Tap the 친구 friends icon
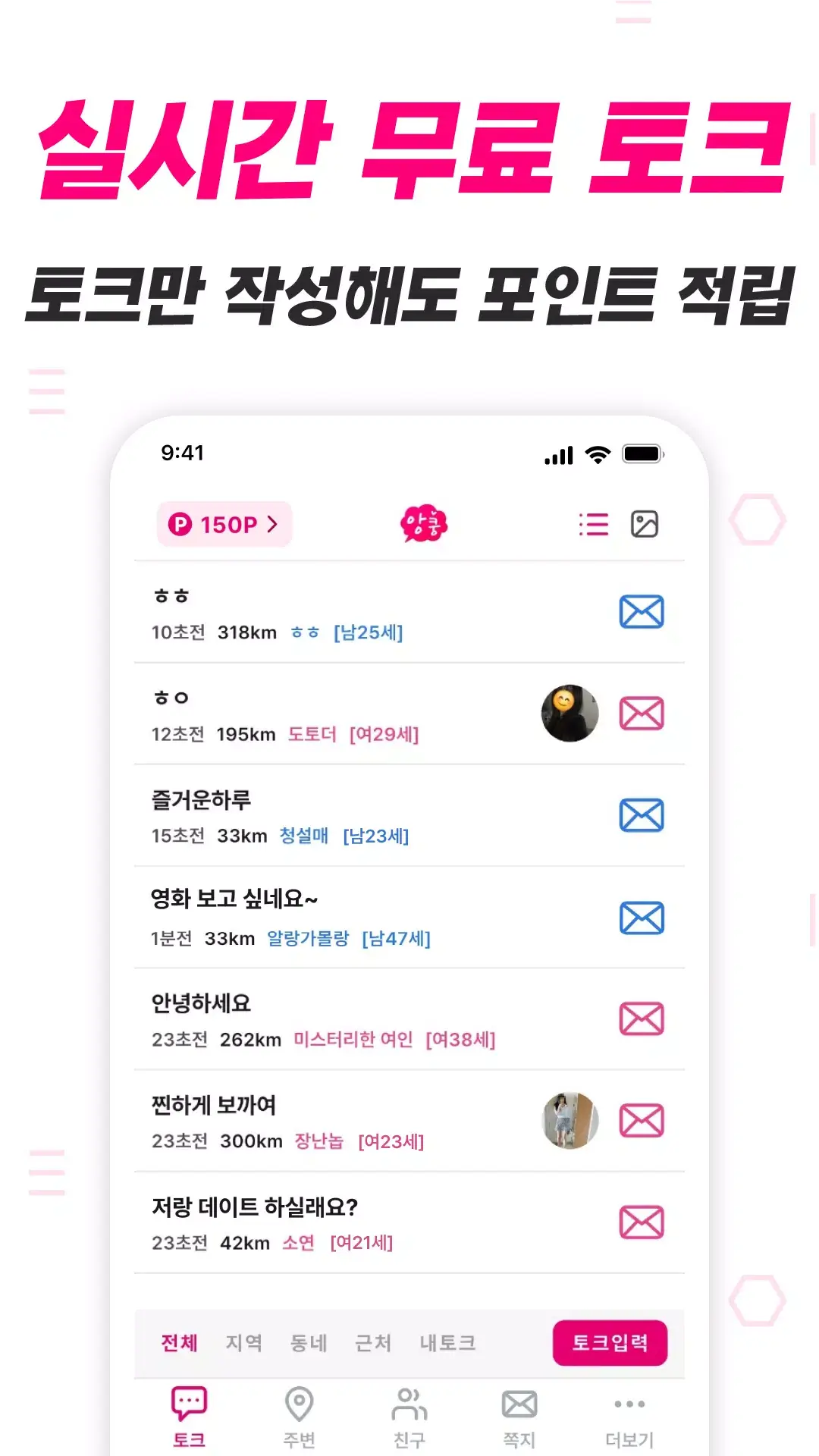This screenshot has height=1456, width=819. coord(409,1407)
